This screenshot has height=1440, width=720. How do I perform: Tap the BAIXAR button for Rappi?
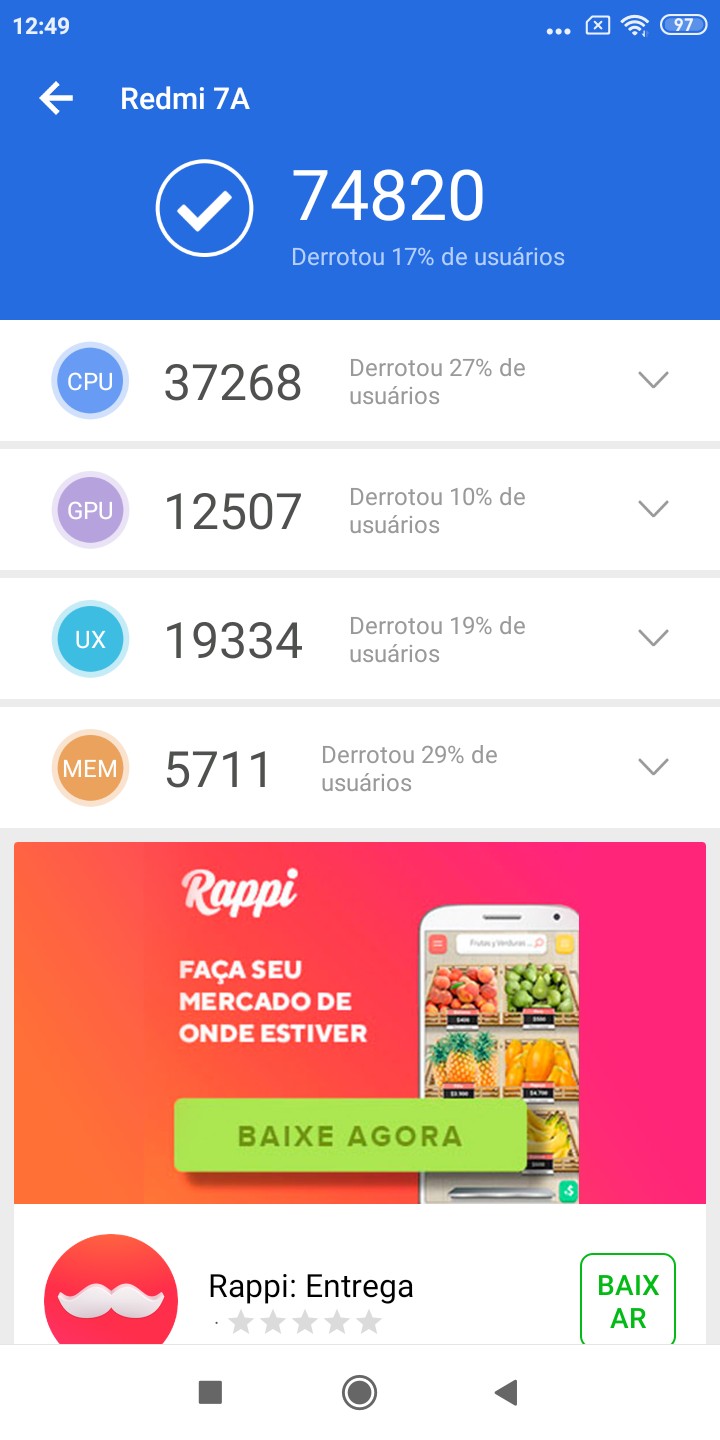tap(628, 1300)
